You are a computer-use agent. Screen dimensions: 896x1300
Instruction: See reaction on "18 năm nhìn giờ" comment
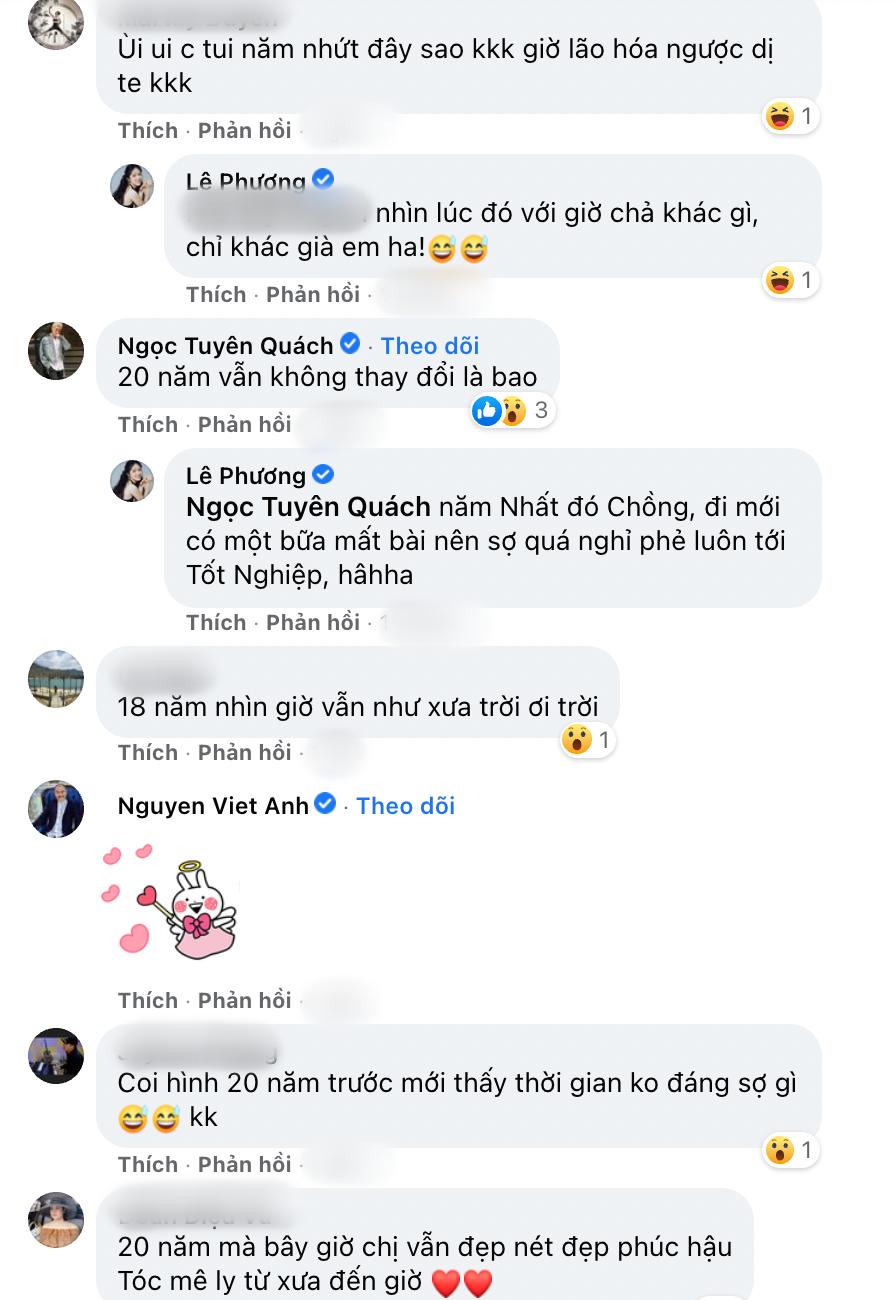588,740
